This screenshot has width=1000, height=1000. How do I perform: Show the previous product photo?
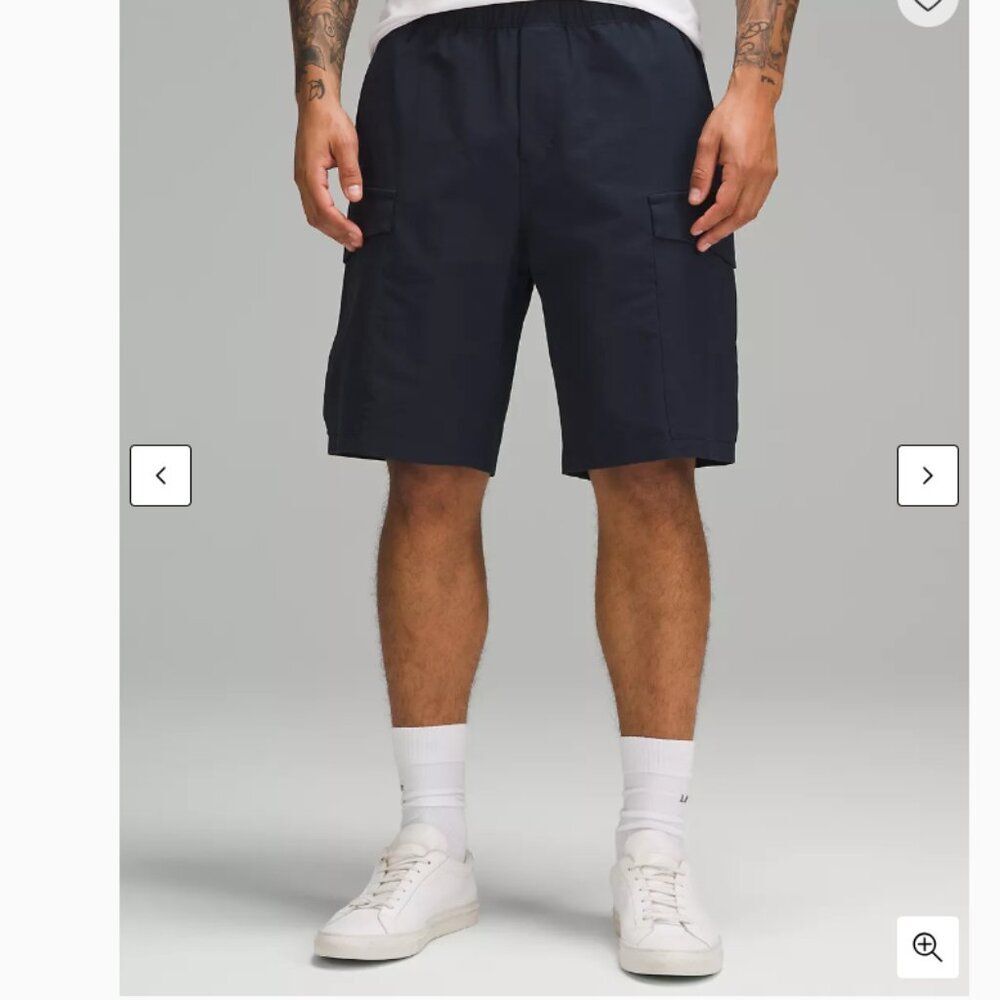(160, 476)
